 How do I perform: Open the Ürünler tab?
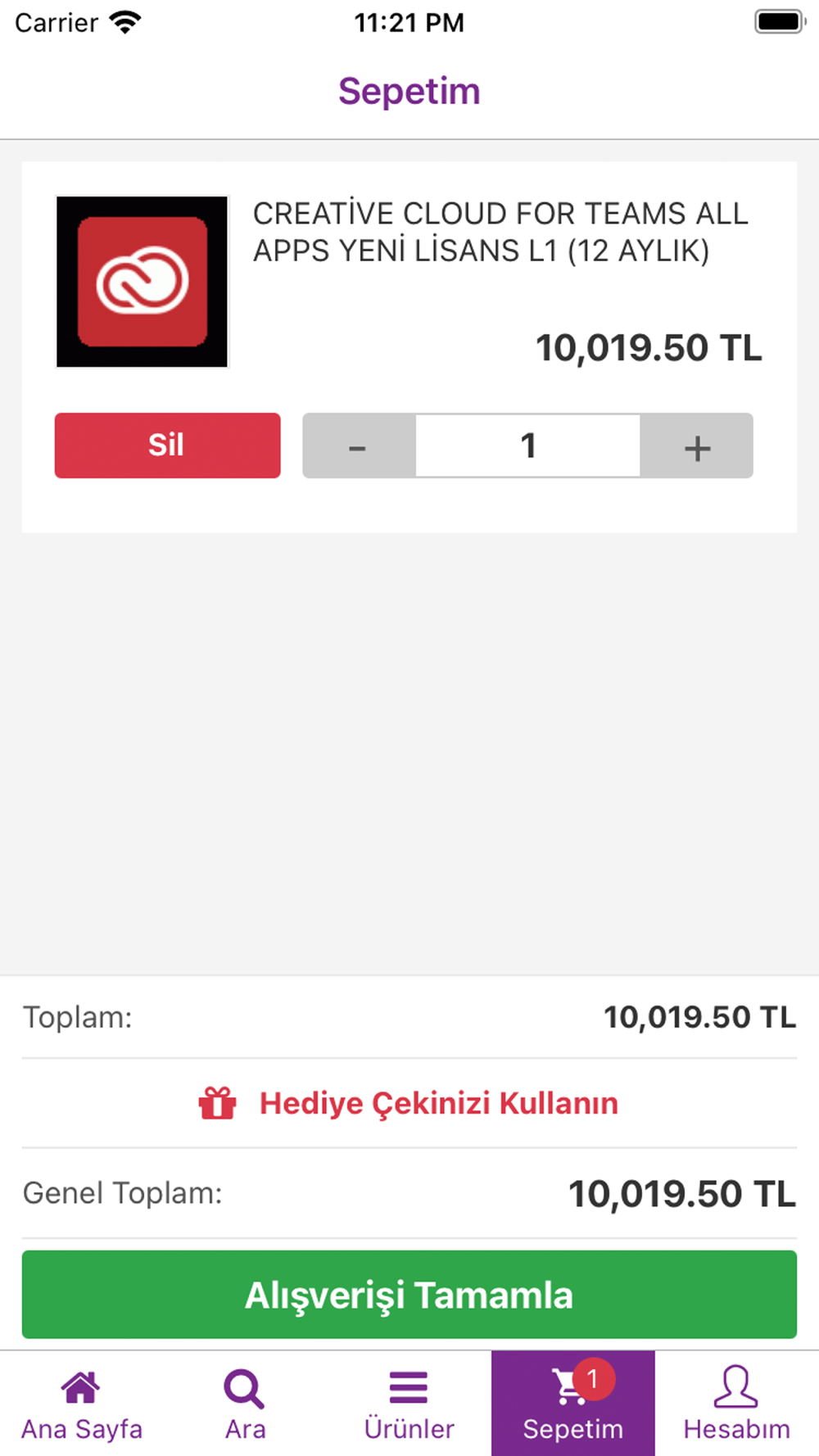[x=409, y=1404]
